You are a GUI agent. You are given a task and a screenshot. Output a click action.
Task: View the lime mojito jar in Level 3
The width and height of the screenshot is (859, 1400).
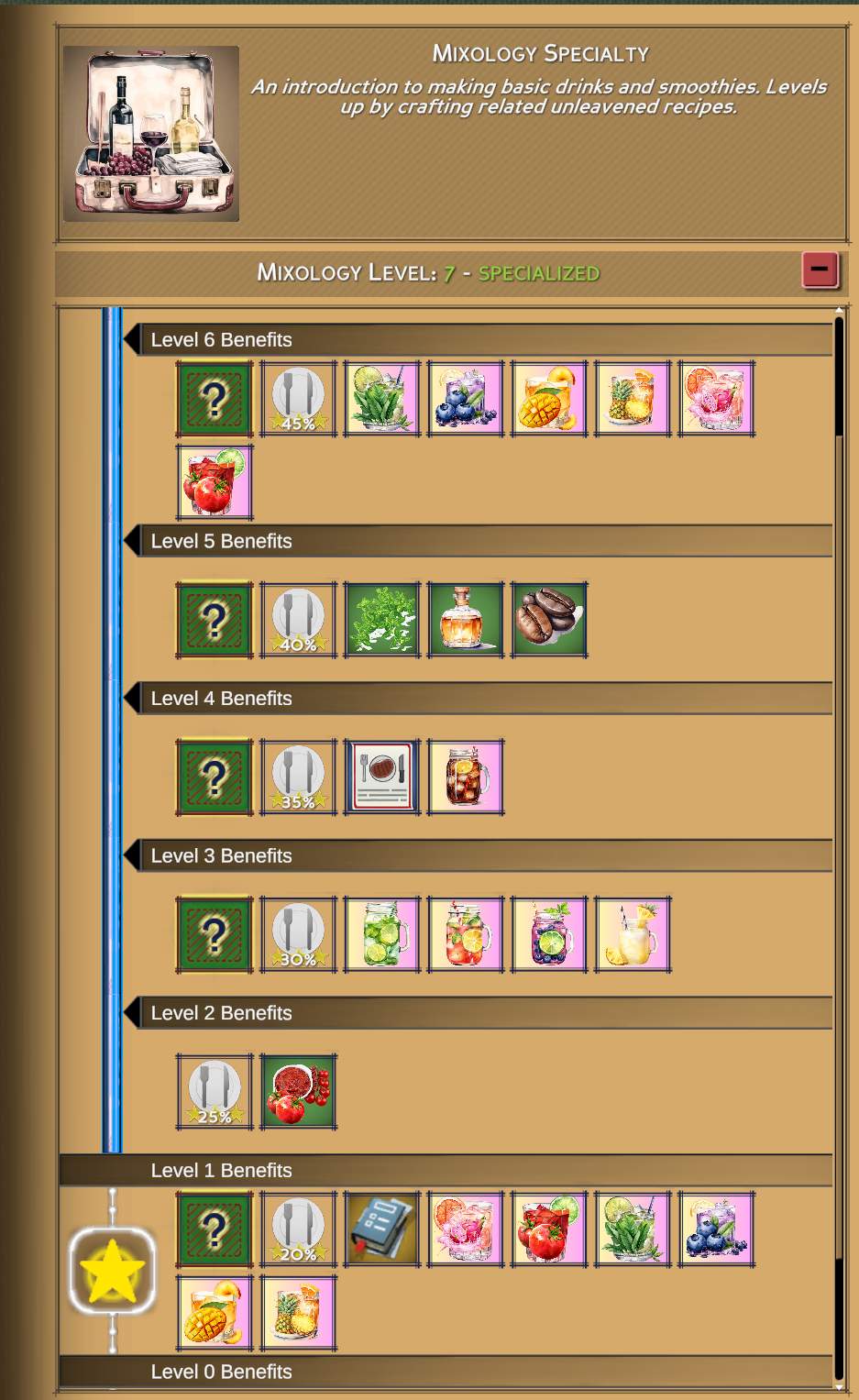click(382, 934)
